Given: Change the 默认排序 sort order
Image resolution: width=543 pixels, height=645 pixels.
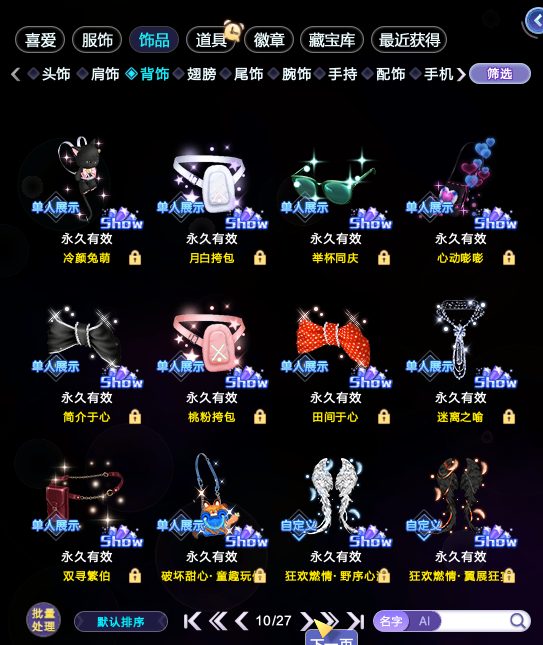Looking at the screenshot, I should 121,621.
